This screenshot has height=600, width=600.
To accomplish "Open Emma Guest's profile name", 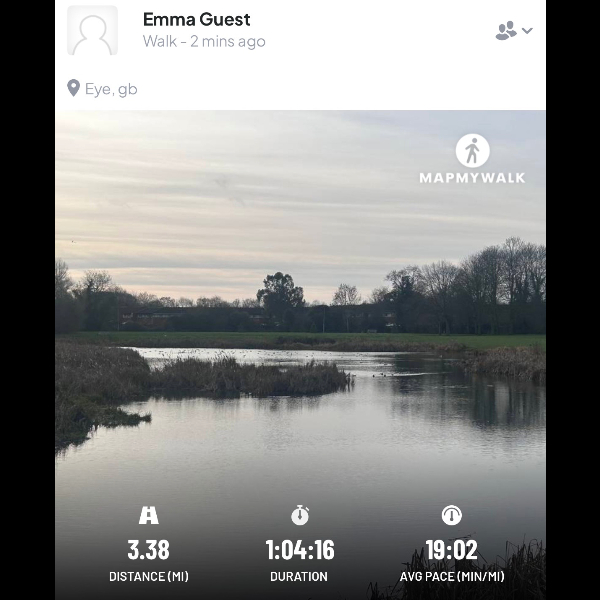I will (x=196, y=19).
